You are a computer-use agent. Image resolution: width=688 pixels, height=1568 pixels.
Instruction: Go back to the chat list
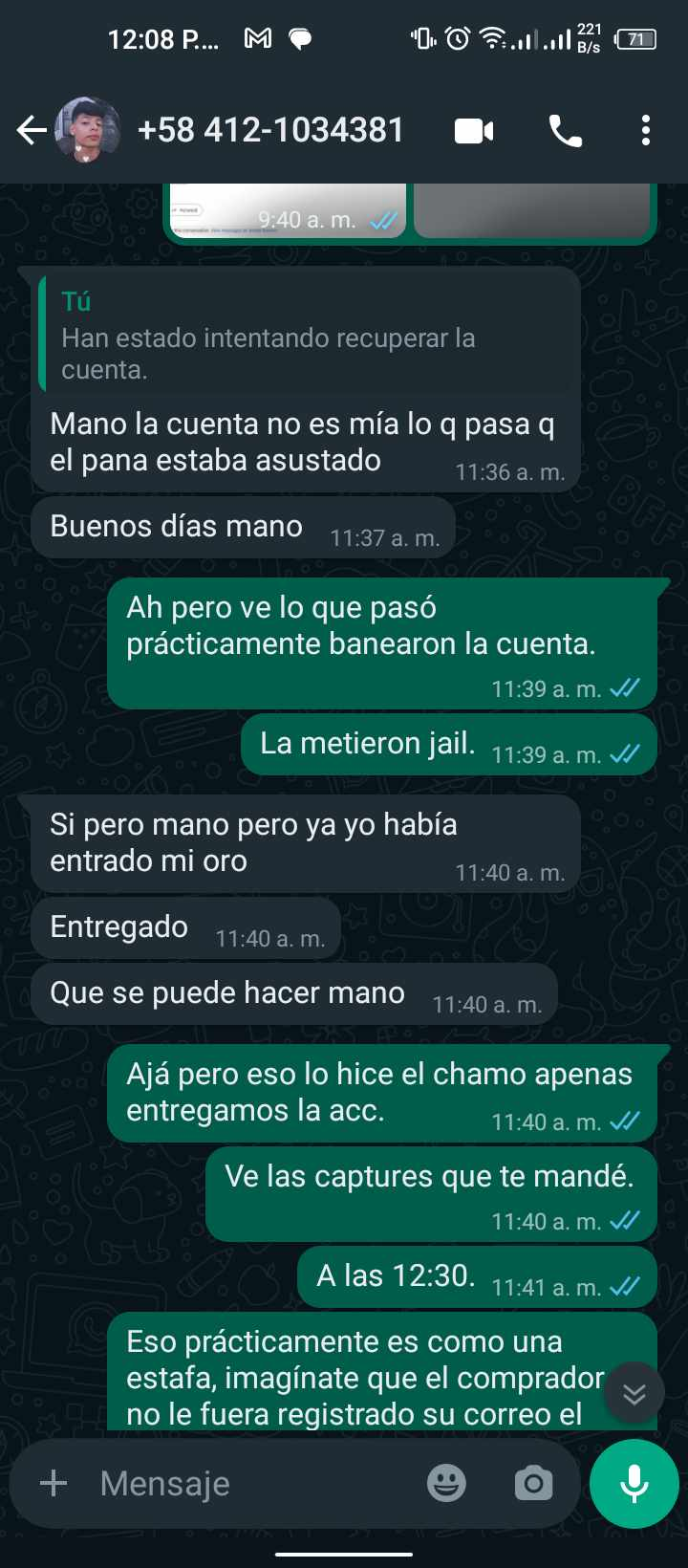coord(31,130)
